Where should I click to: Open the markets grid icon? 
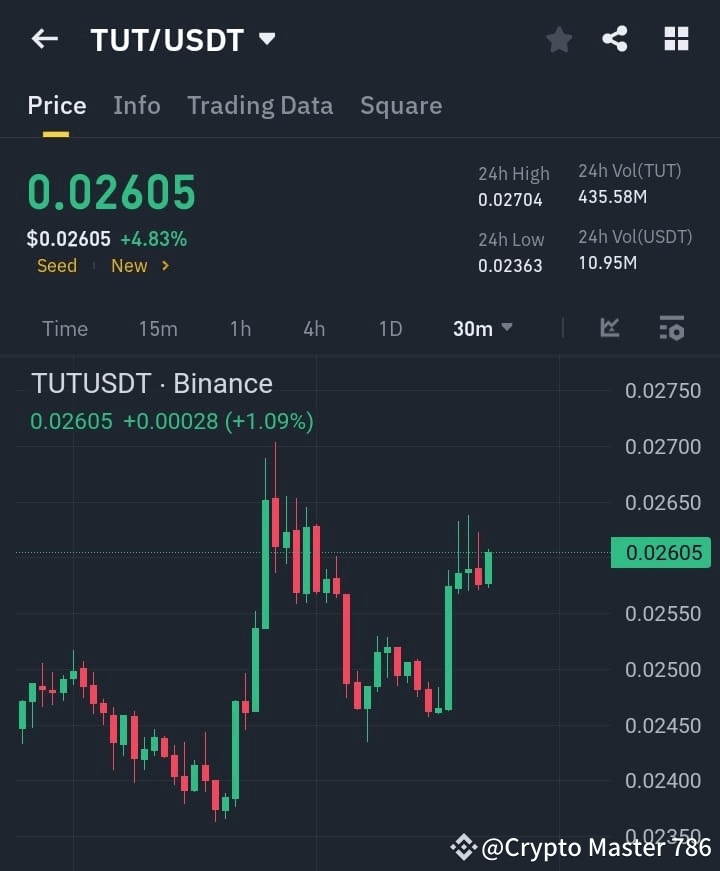click(676, 39)
